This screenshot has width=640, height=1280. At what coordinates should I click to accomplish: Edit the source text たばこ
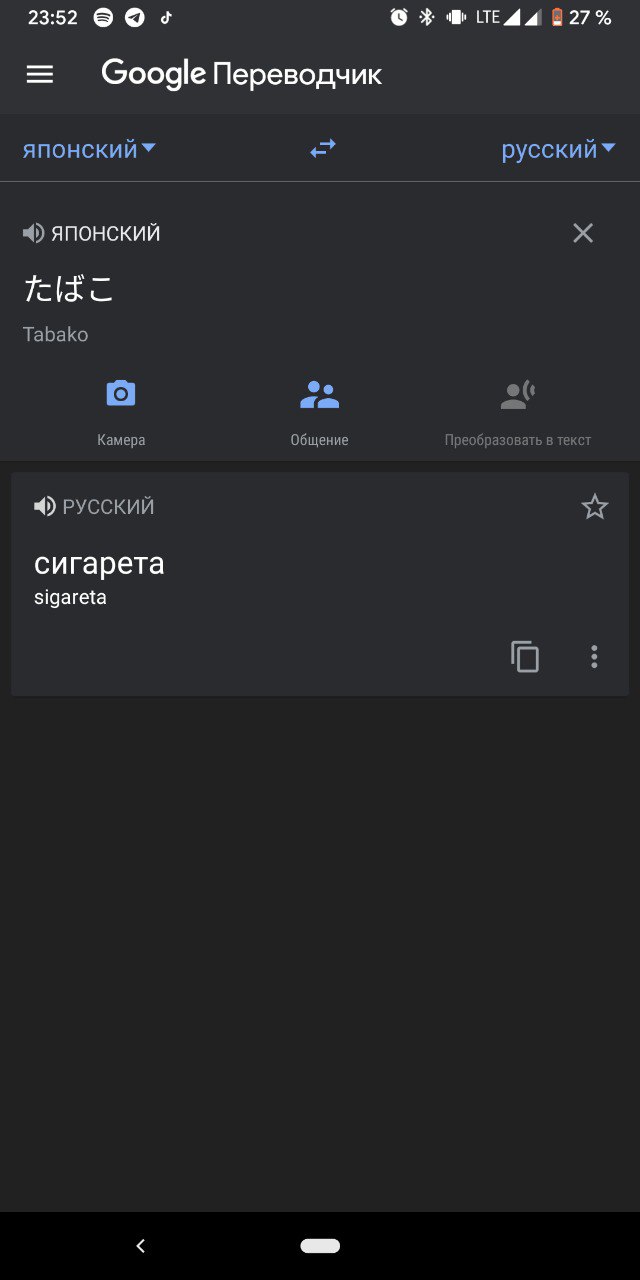[69, 289]
